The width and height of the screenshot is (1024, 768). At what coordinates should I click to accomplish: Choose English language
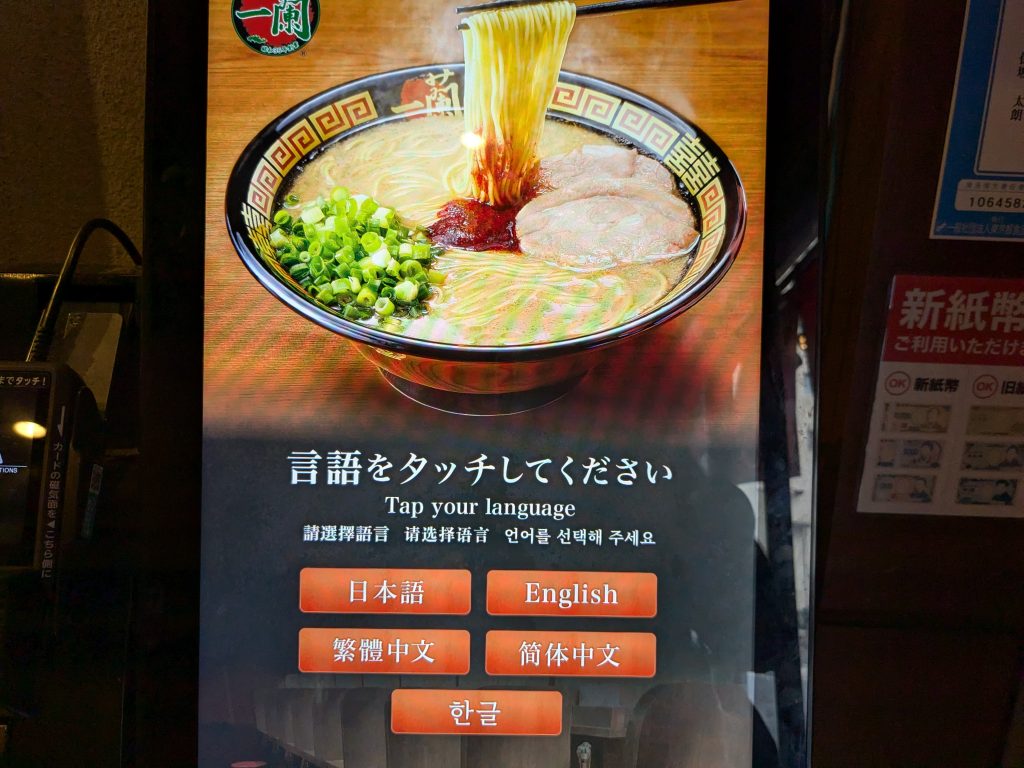coord(571,594)
